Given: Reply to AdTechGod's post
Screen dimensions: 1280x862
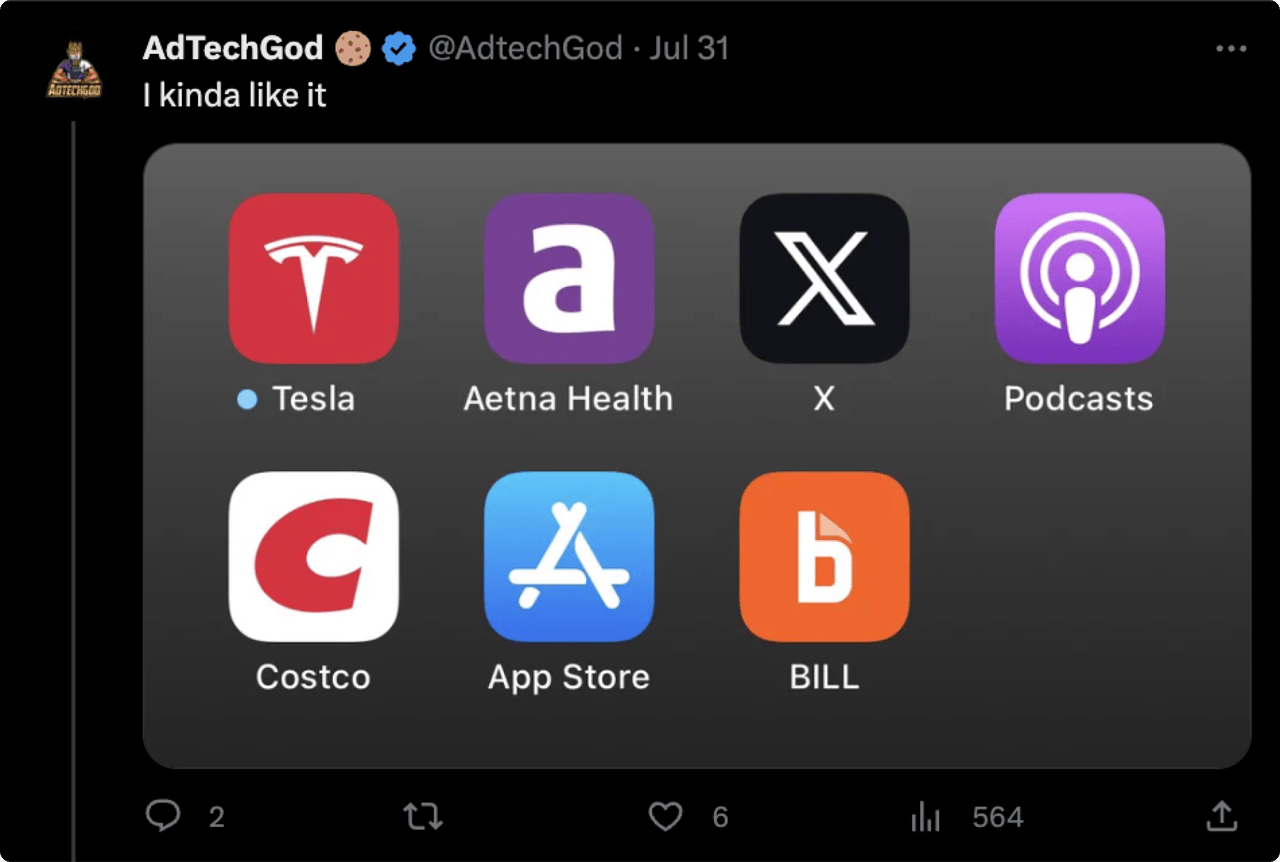Looking at the screenshot, I should (163, 817).
